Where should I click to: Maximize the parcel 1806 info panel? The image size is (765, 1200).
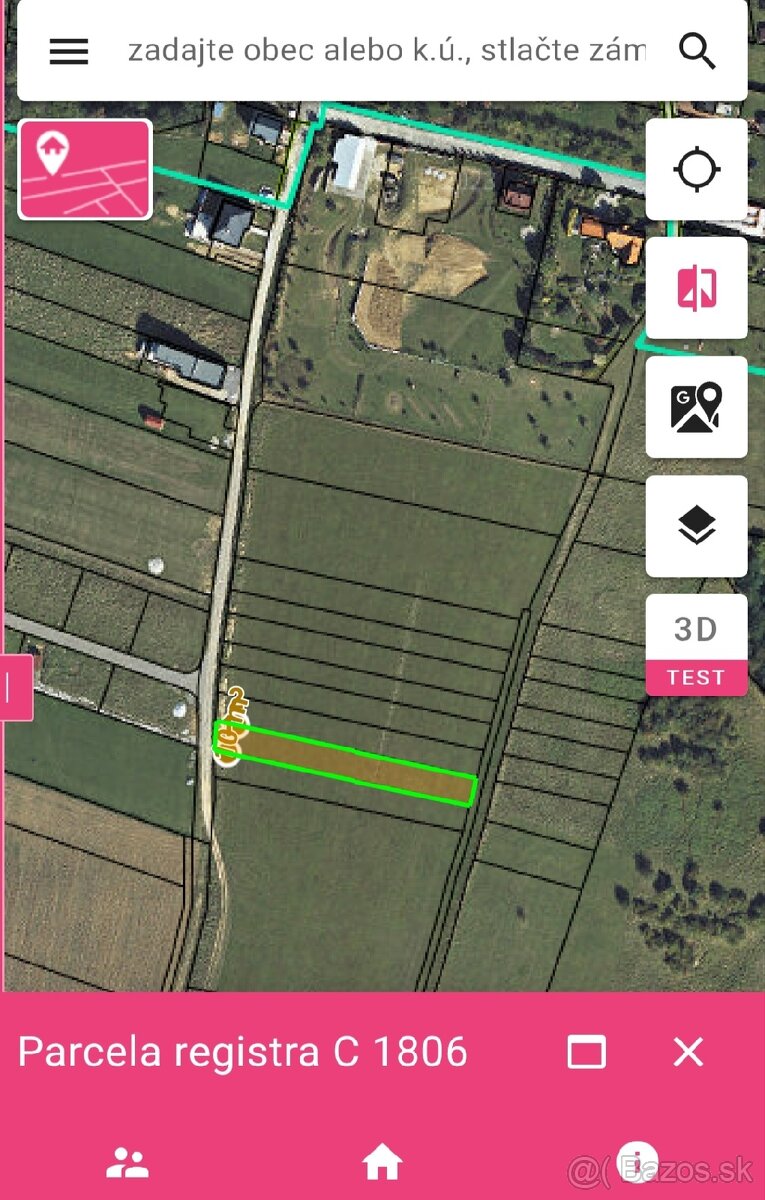[586, 1052]
